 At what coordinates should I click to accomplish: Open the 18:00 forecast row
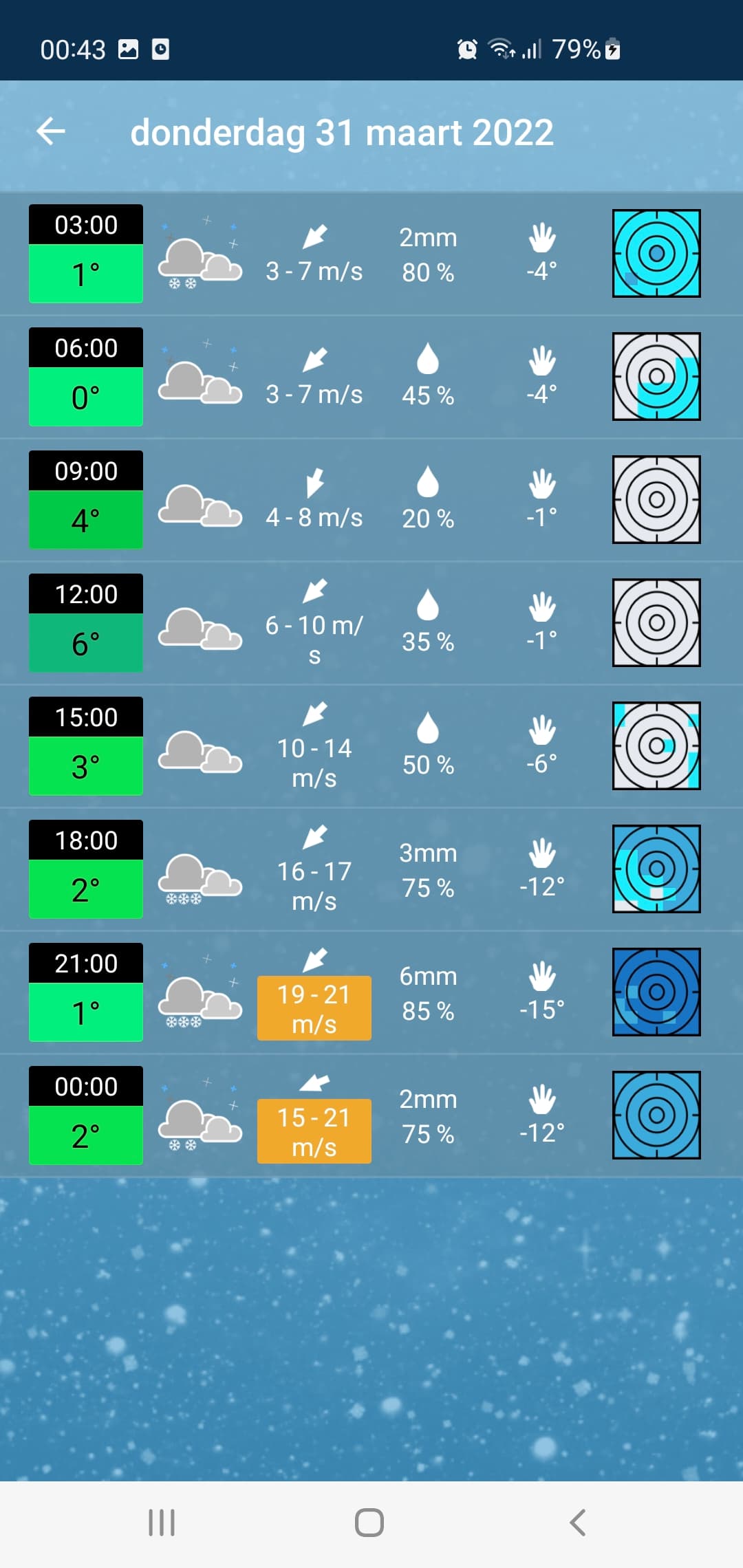371,869
